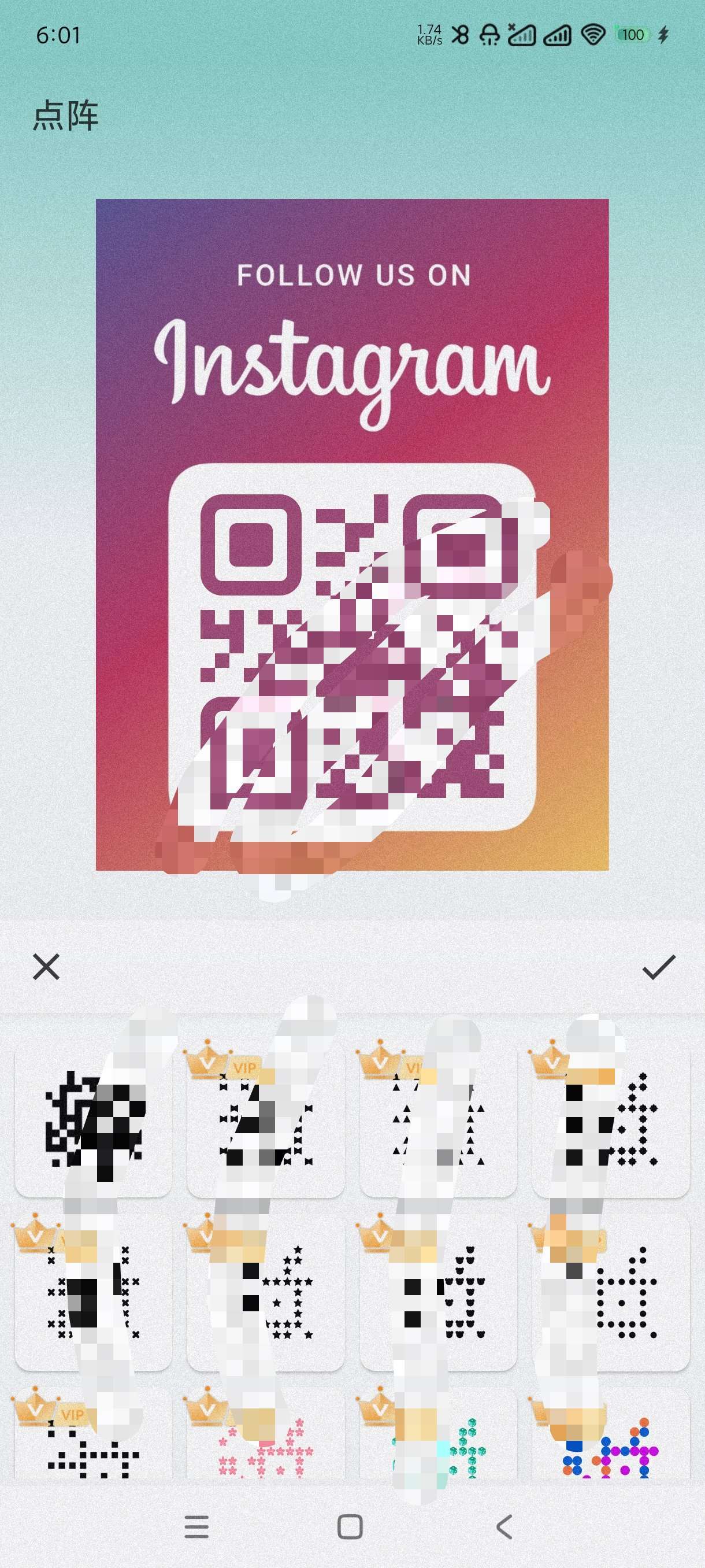Confirm the selected dot pattern

click(x=659, y=967)
